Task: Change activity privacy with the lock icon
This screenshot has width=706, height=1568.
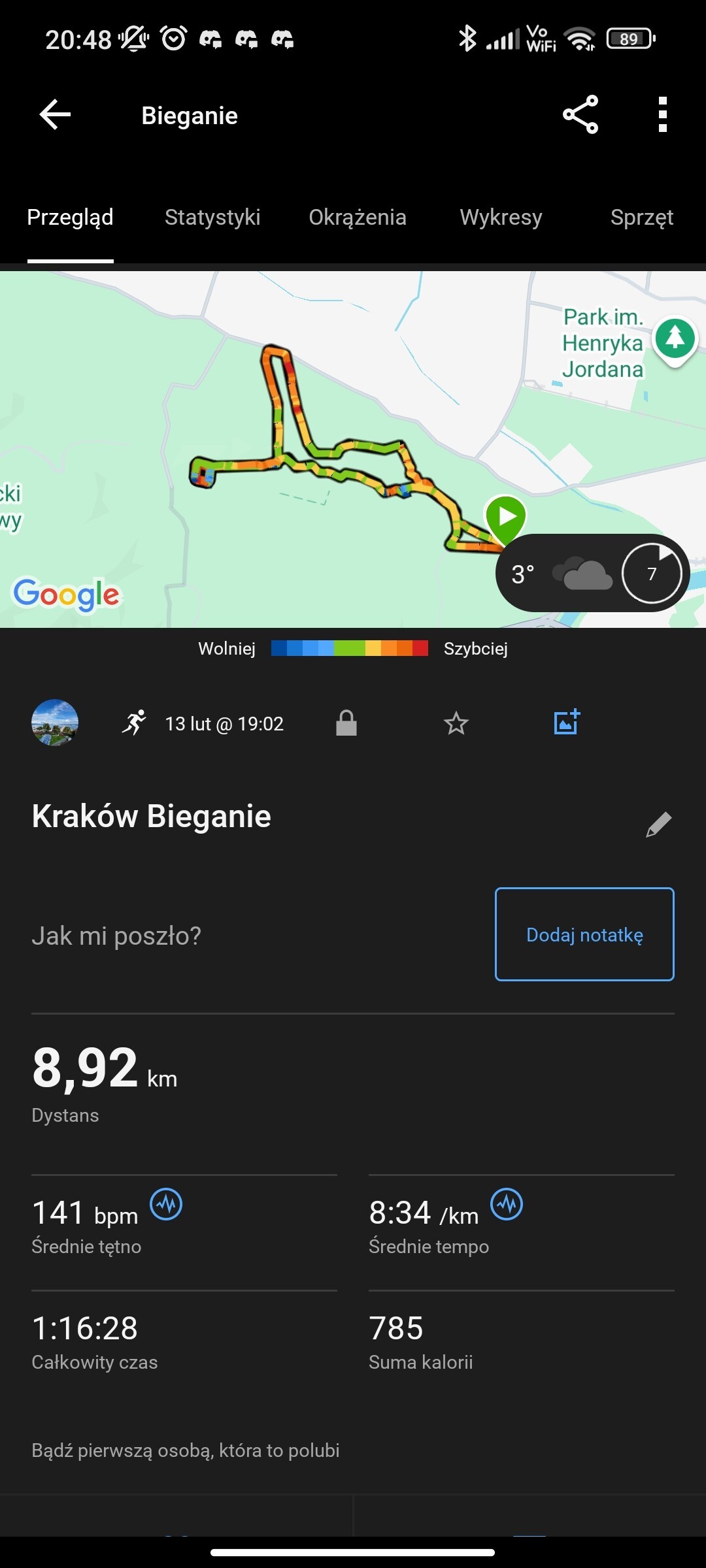Action: (x=346, y=723)
